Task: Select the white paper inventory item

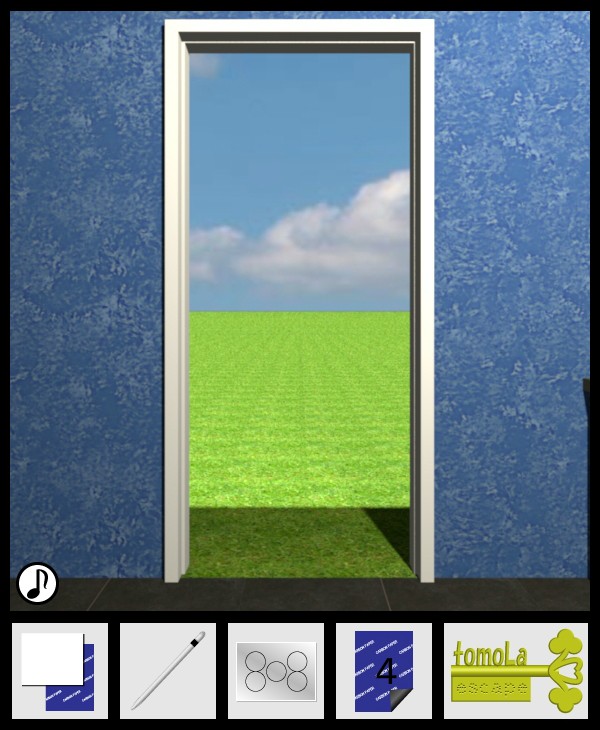Action: pyautogui.click(x=59, y=670)
